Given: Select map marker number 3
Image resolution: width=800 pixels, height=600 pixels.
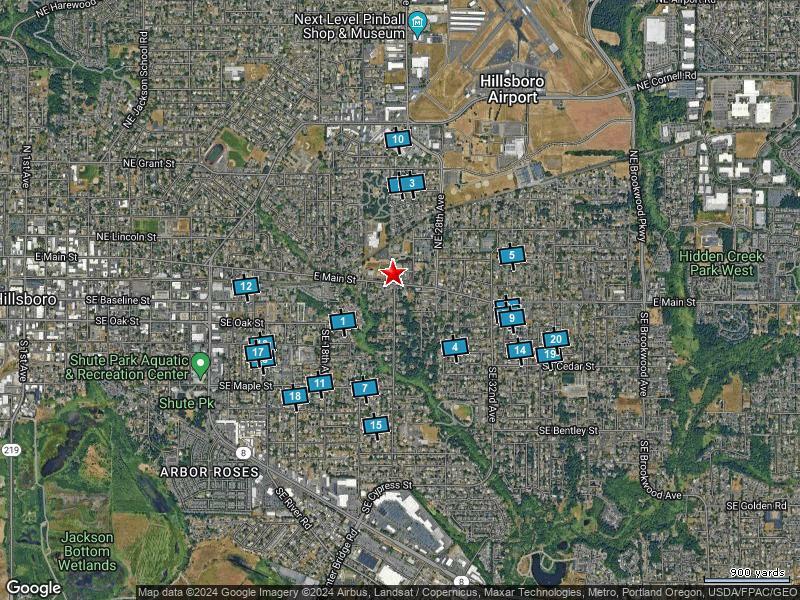Looking at the screenshot, I should (411, 183).
